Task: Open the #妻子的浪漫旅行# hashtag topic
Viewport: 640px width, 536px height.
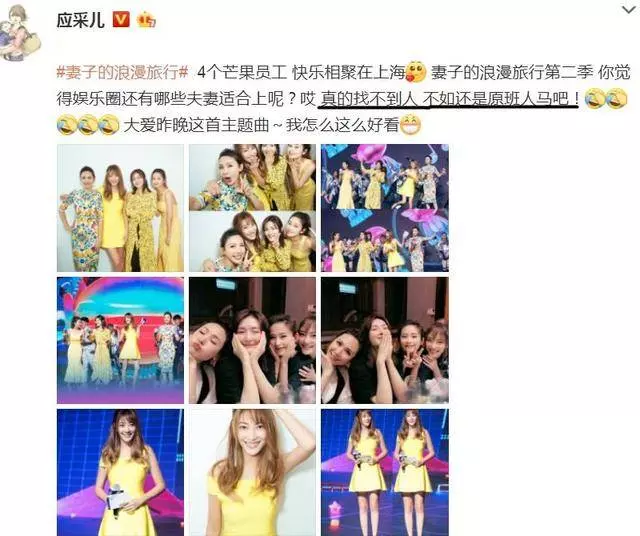Action: pos(122,76)
